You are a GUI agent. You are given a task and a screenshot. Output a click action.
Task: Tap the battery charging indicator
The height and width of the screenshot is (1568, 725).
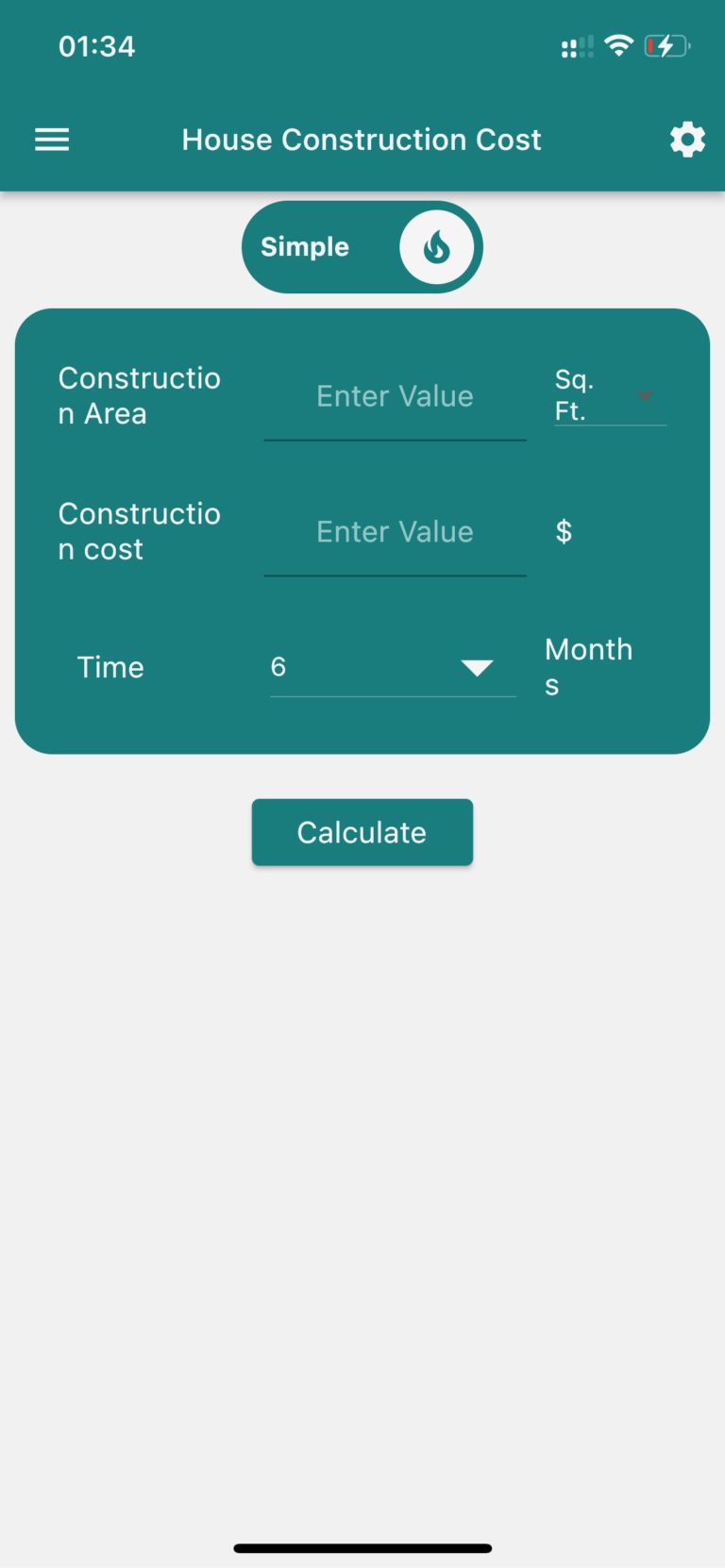pyautogui.click(x=666, y=44)
